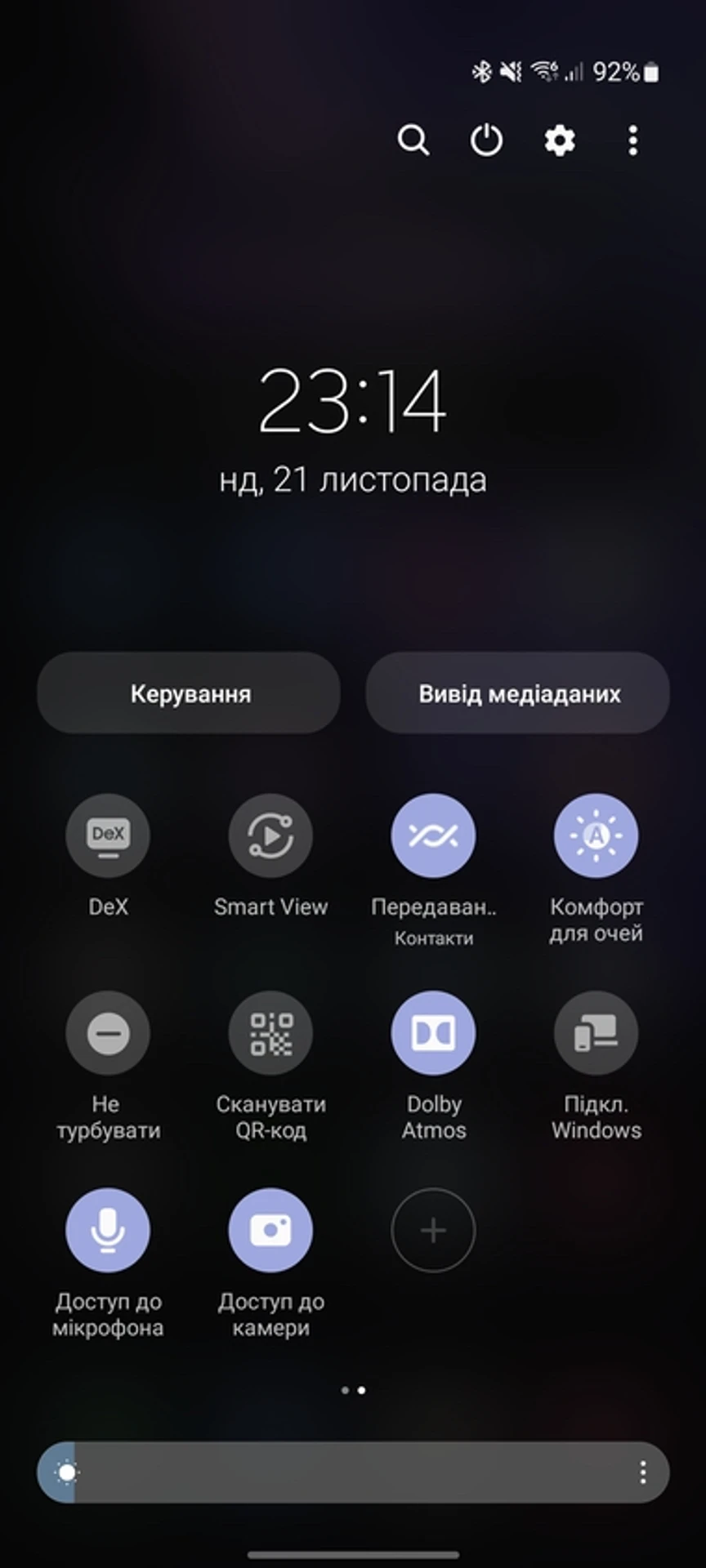
Task: Launch Smart View screen mirroring
Action: coord(270,834)
